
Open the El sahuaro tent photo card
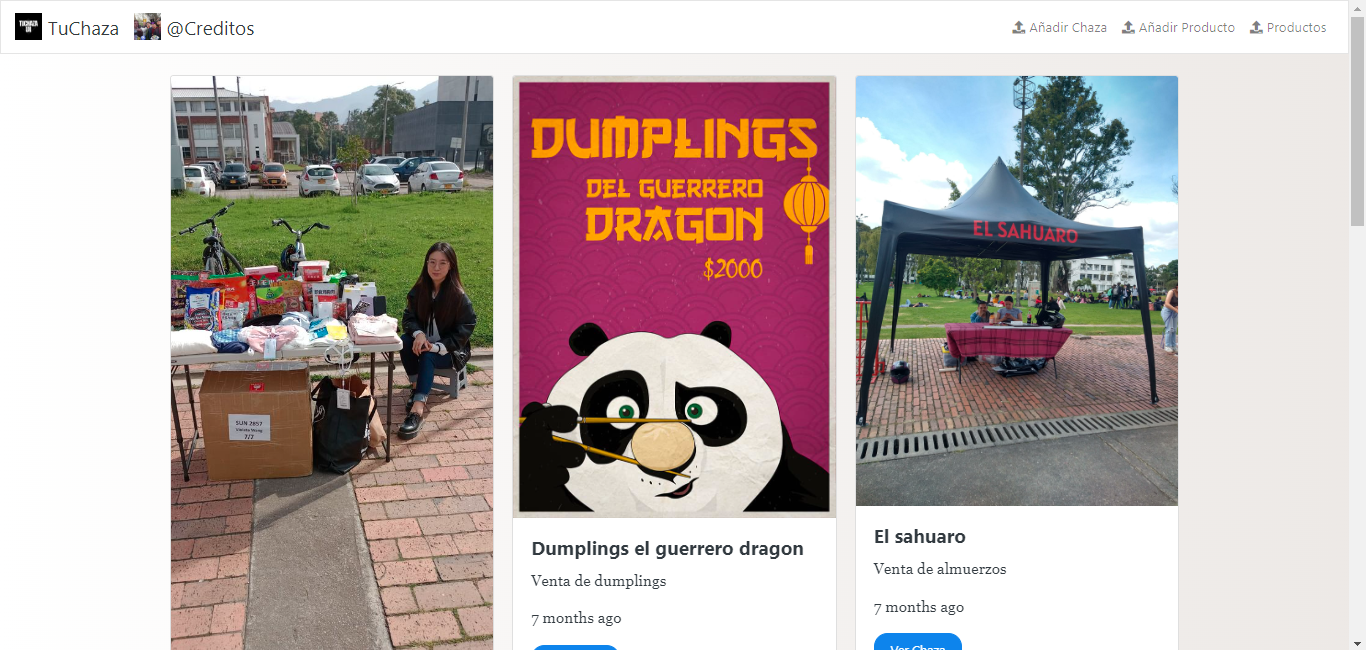click(x=1016, y=290)
